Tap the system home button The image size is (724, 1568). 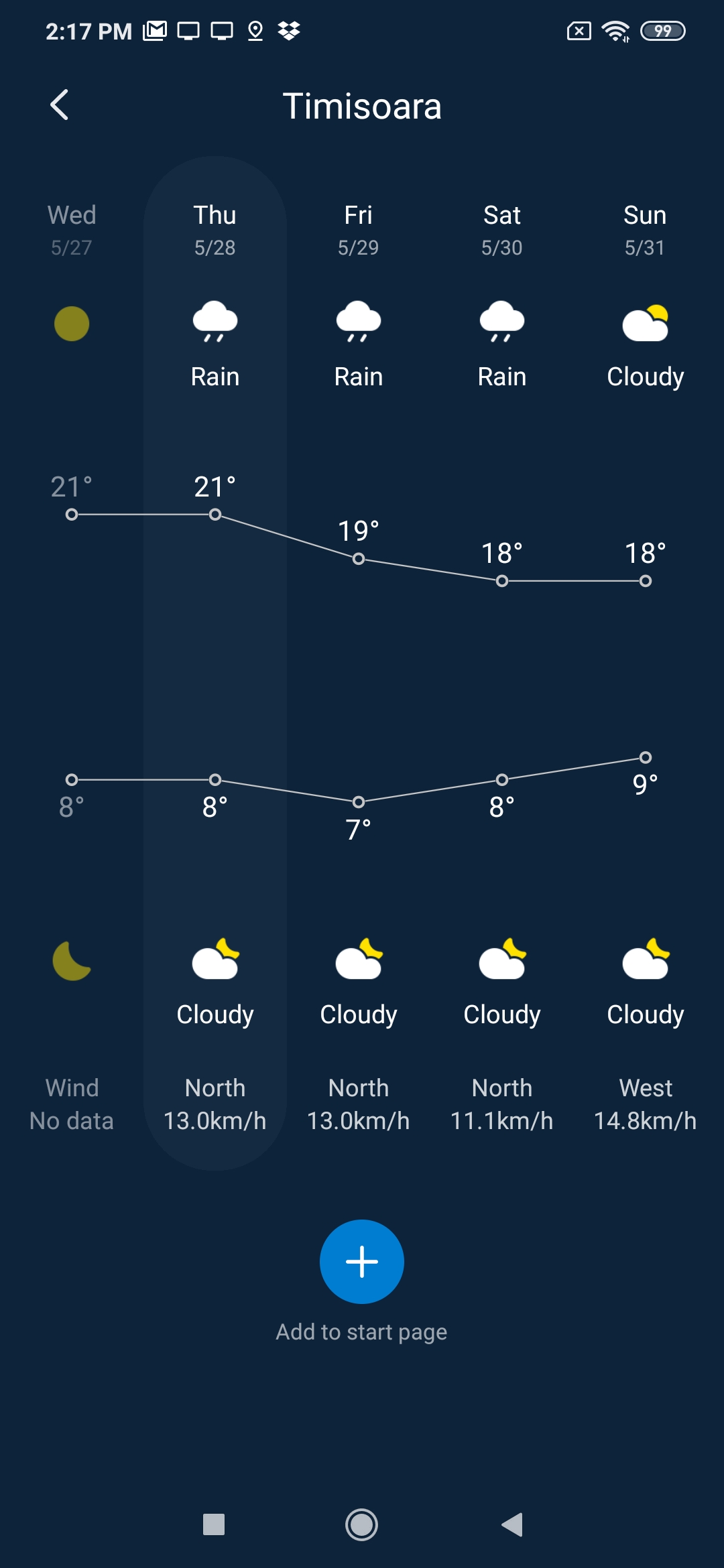coord(361,1524)
